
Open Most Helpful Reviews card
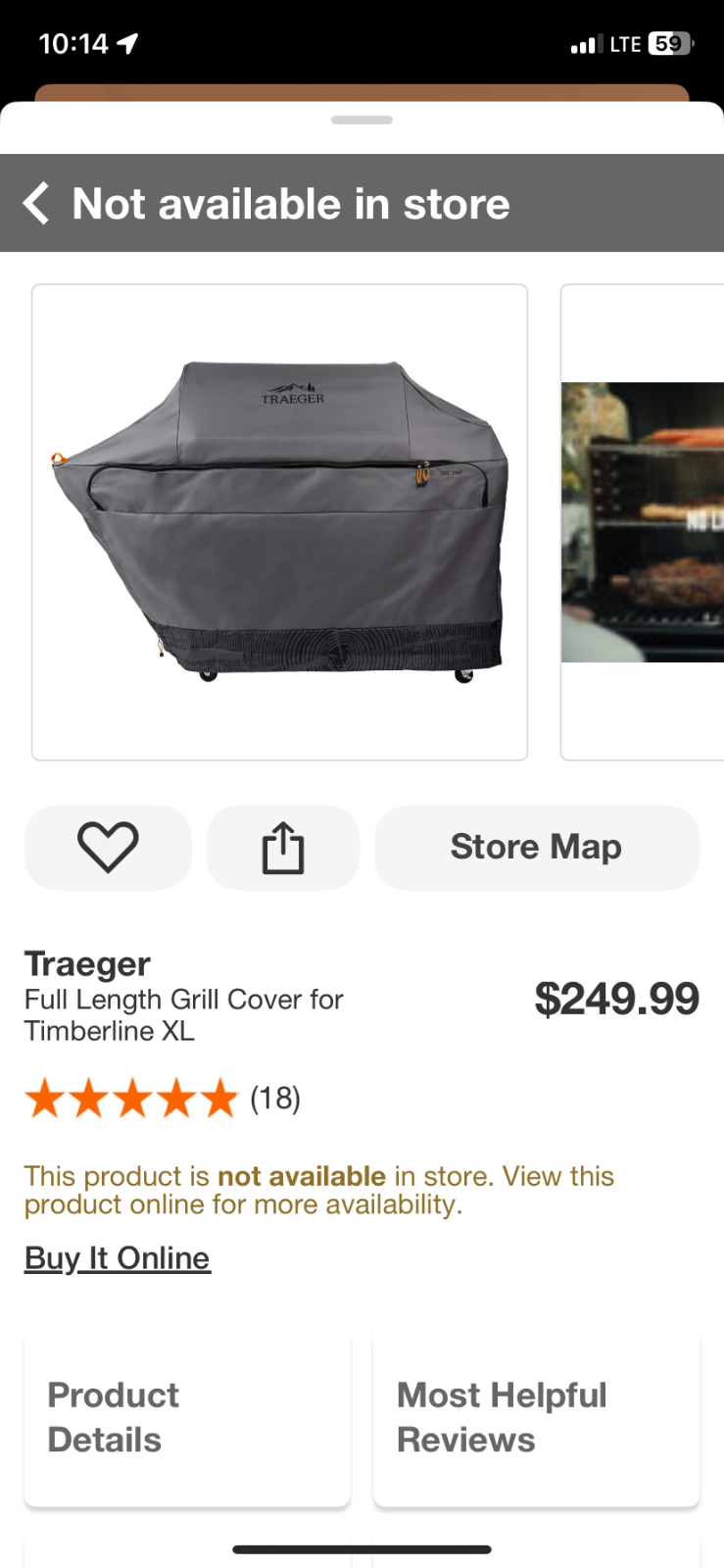pos(536,1418)
